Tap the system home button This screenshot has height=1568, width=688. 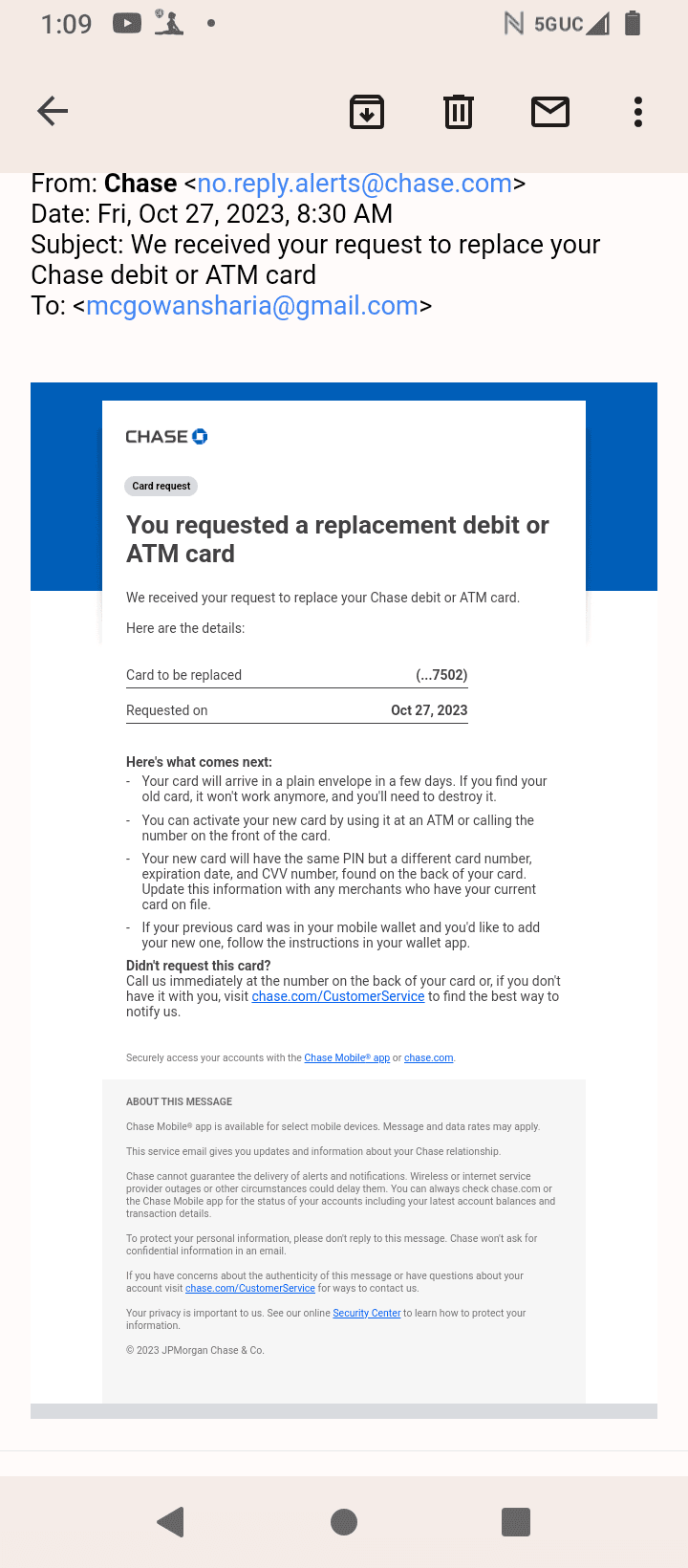[344, 1522]
